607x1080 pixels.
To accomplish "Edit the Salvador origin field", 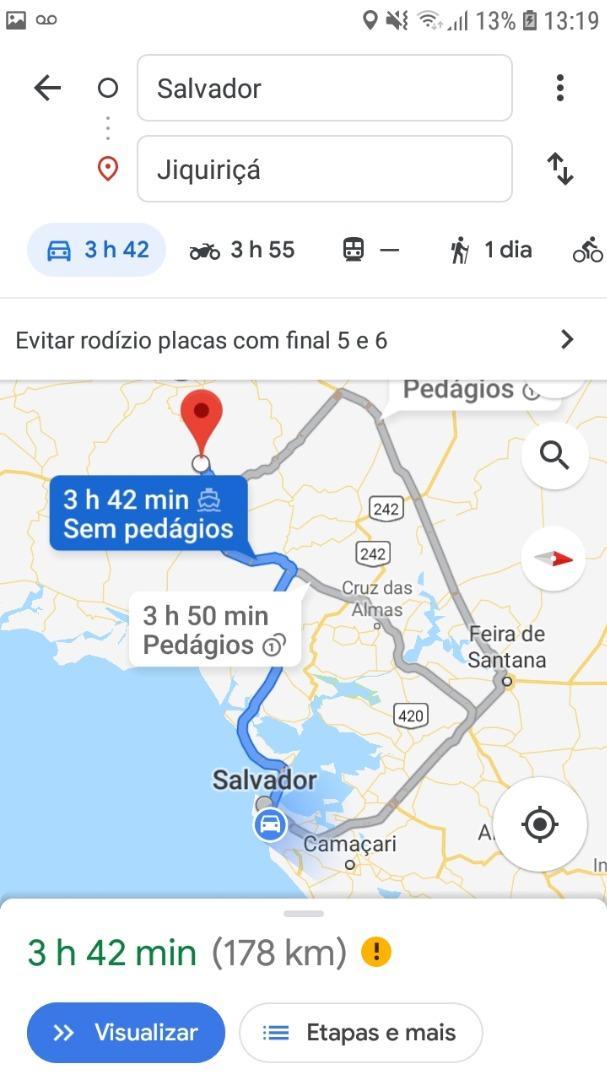I will (x=325, y=88).
